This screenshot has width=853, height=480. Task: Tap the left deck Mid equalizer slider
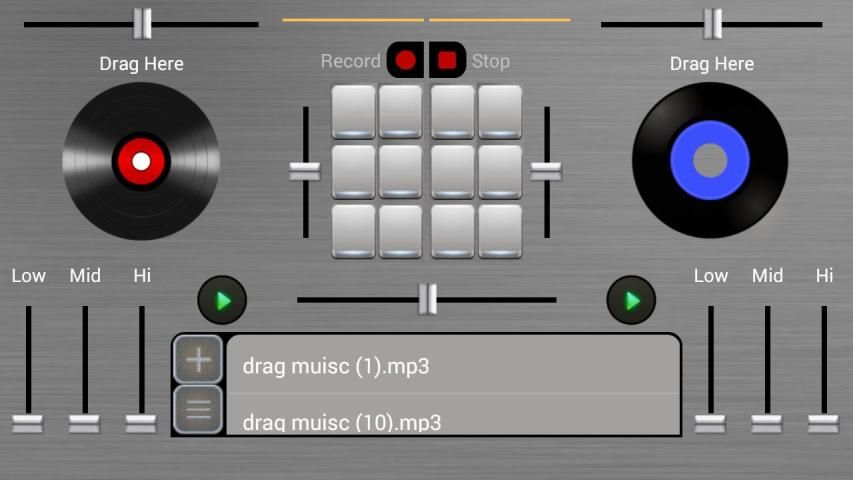pyautogui.click(x=85, y=423)
